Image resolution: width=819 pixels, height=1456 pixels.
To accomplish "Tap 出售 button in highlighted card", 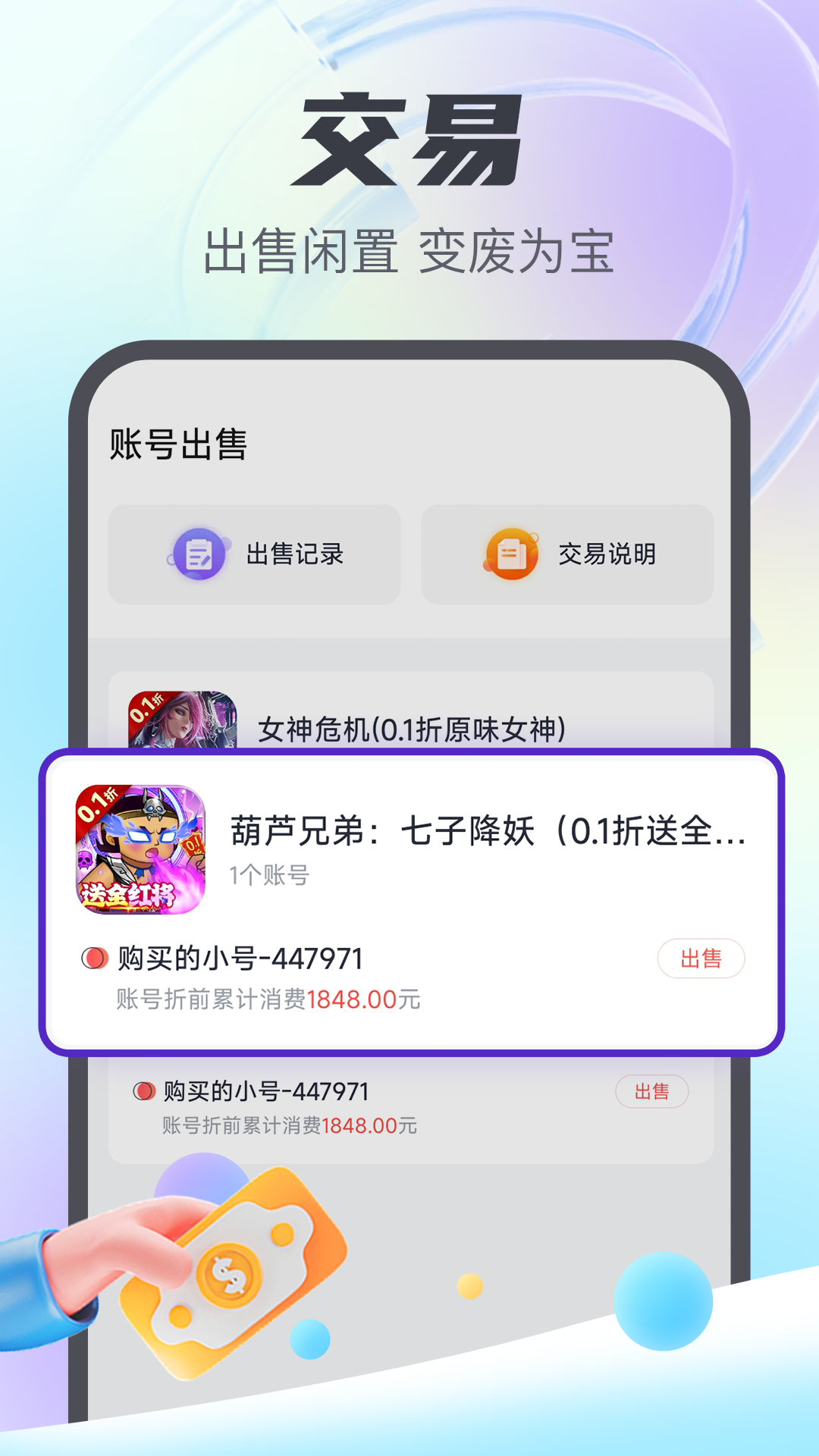I will pos(702,958).
